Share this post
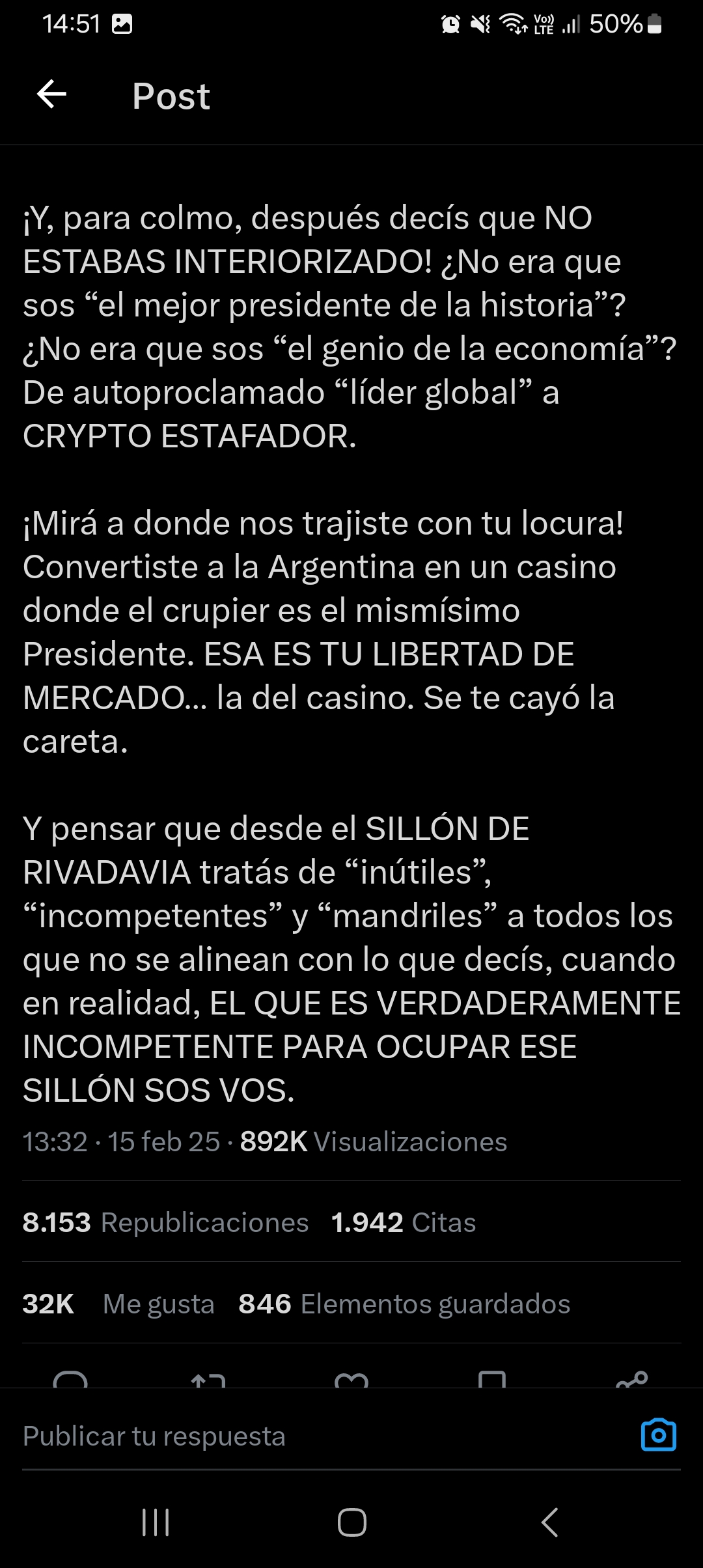This screenshot has width=703, height=1568. click(632, 1379)
